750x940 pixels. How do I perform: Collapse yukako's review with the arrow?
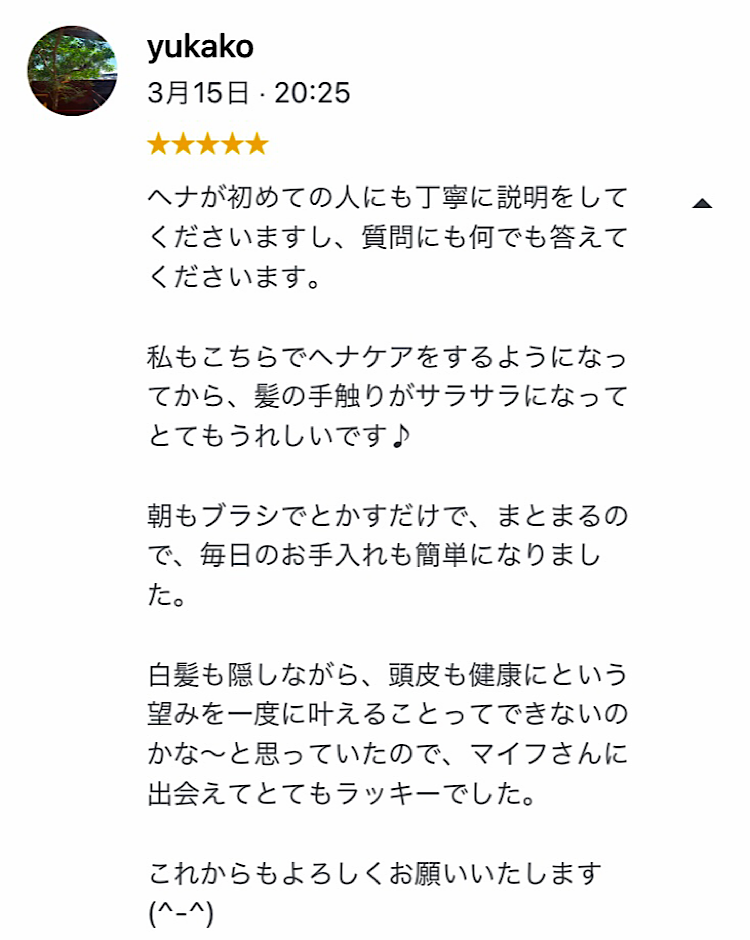click(x=702, y=204)
